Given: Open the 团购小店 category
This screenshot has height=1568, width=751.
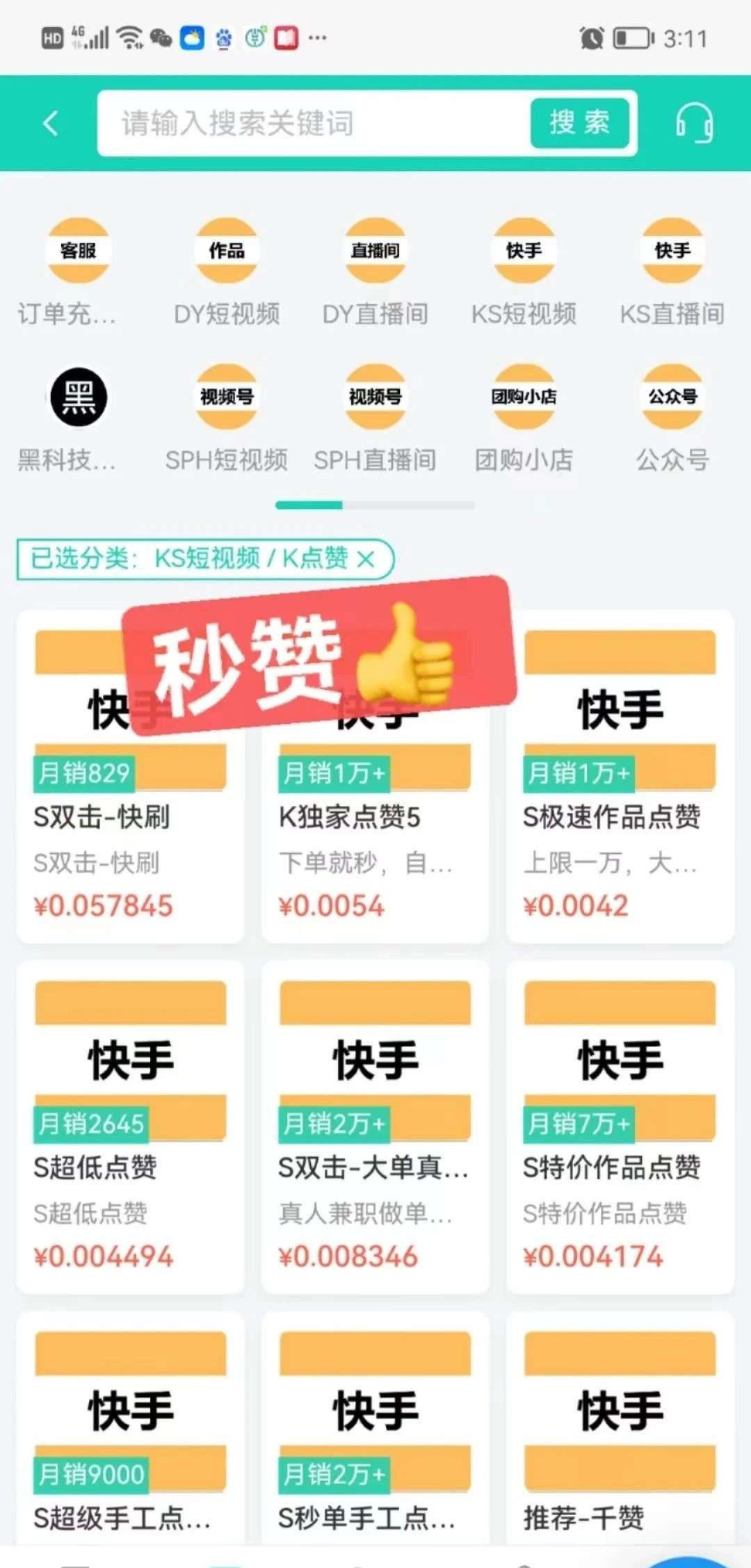Looking at the screenshot, I should [524, 418].
